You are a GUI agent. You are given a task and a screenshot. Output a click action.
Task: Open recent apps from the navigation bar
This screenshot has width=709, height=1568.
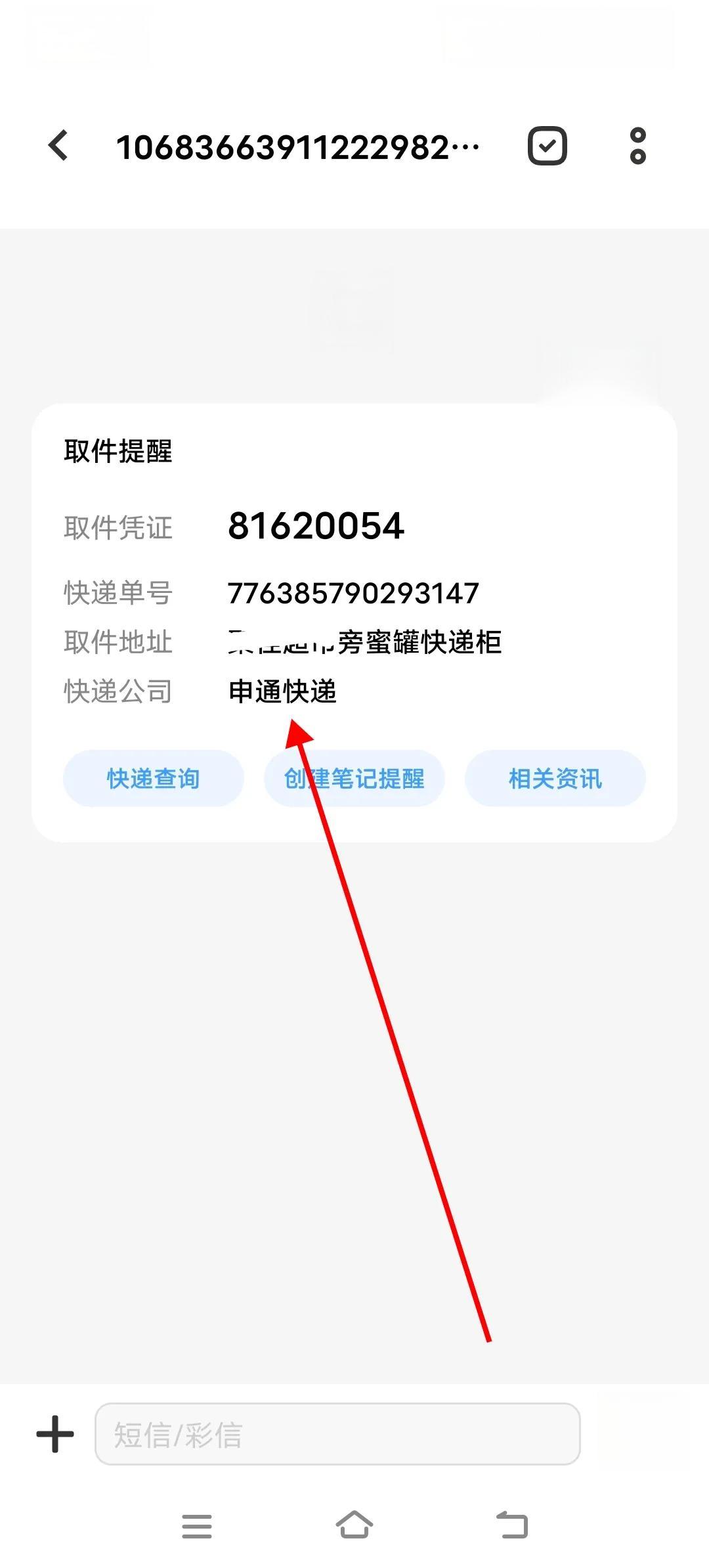(x=197, y=1526)
